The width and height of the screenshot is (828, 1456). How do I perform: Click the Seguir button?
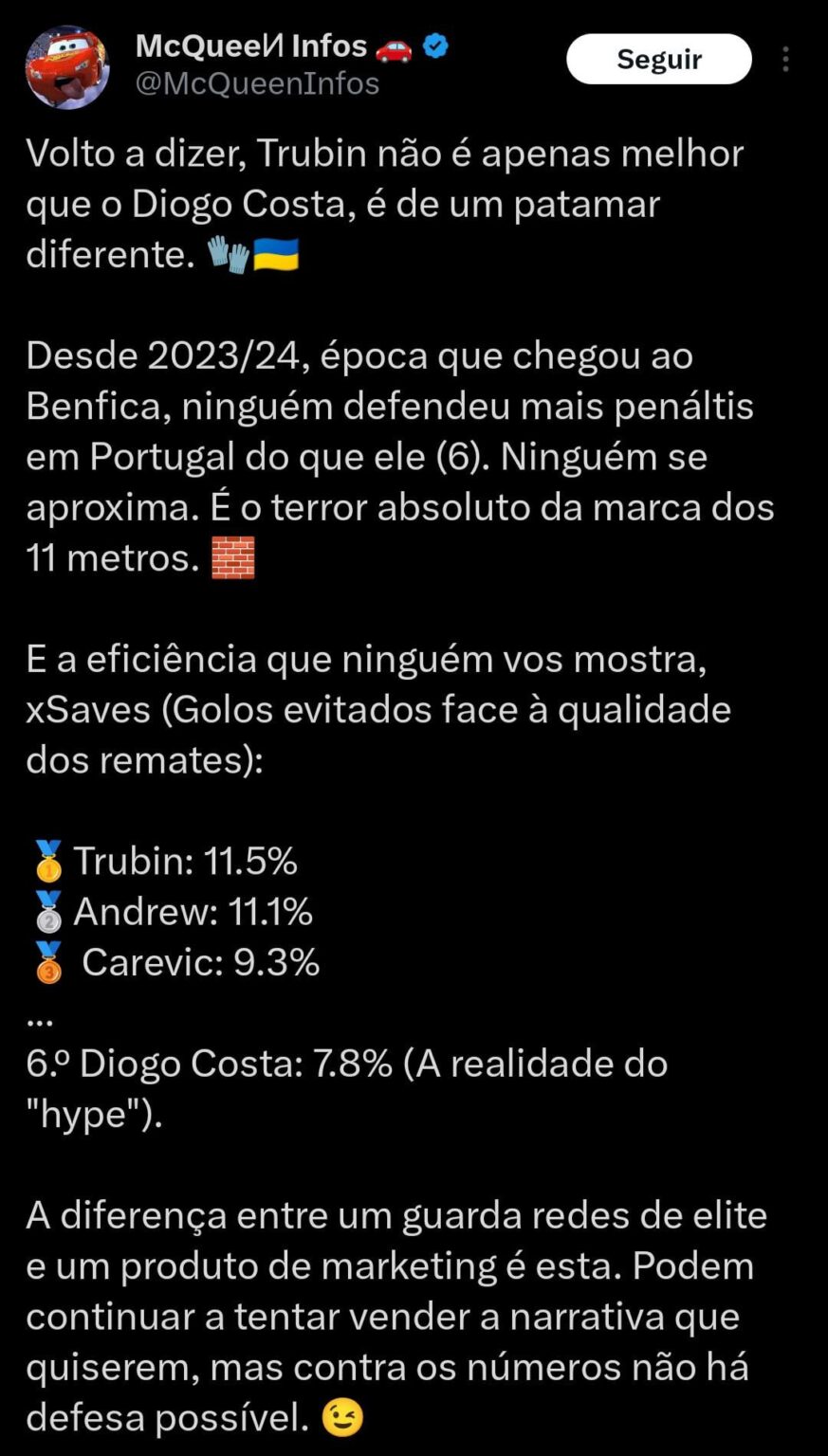click(x=658, y=59)
